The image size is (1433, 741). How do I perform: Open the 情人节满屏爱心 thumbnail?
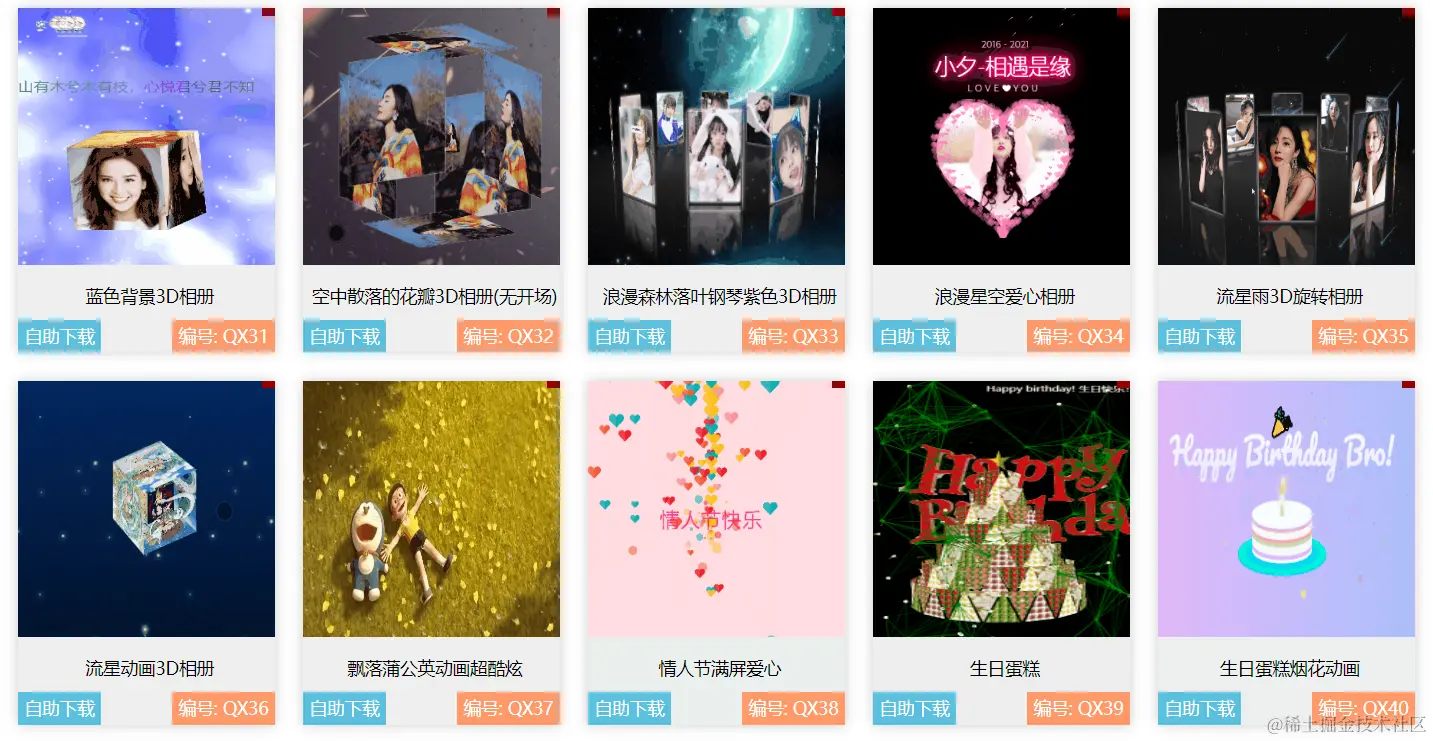pyautogui.click(x=716, y=509)
